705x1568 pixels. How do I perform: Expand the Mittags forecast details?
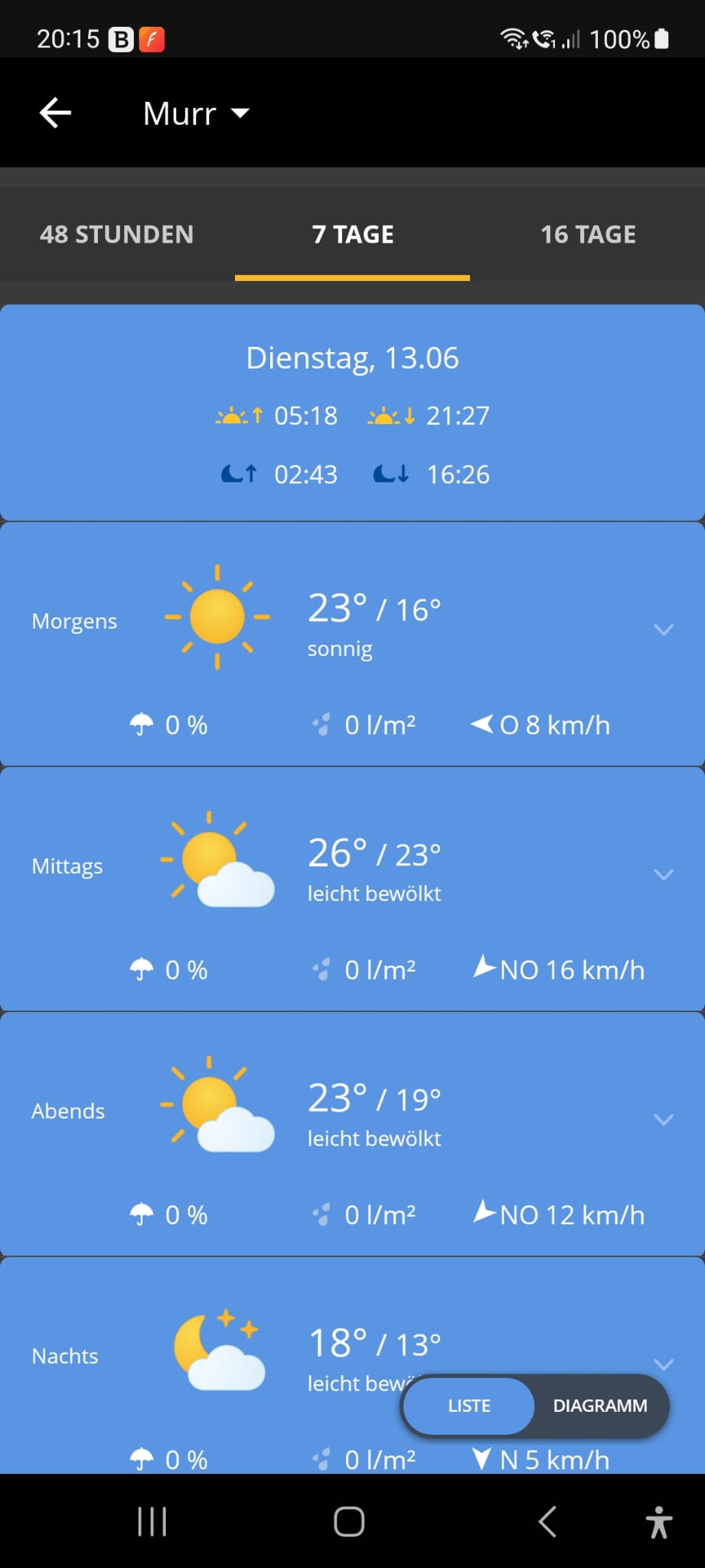pyautogui.click(x=664, y=874)
